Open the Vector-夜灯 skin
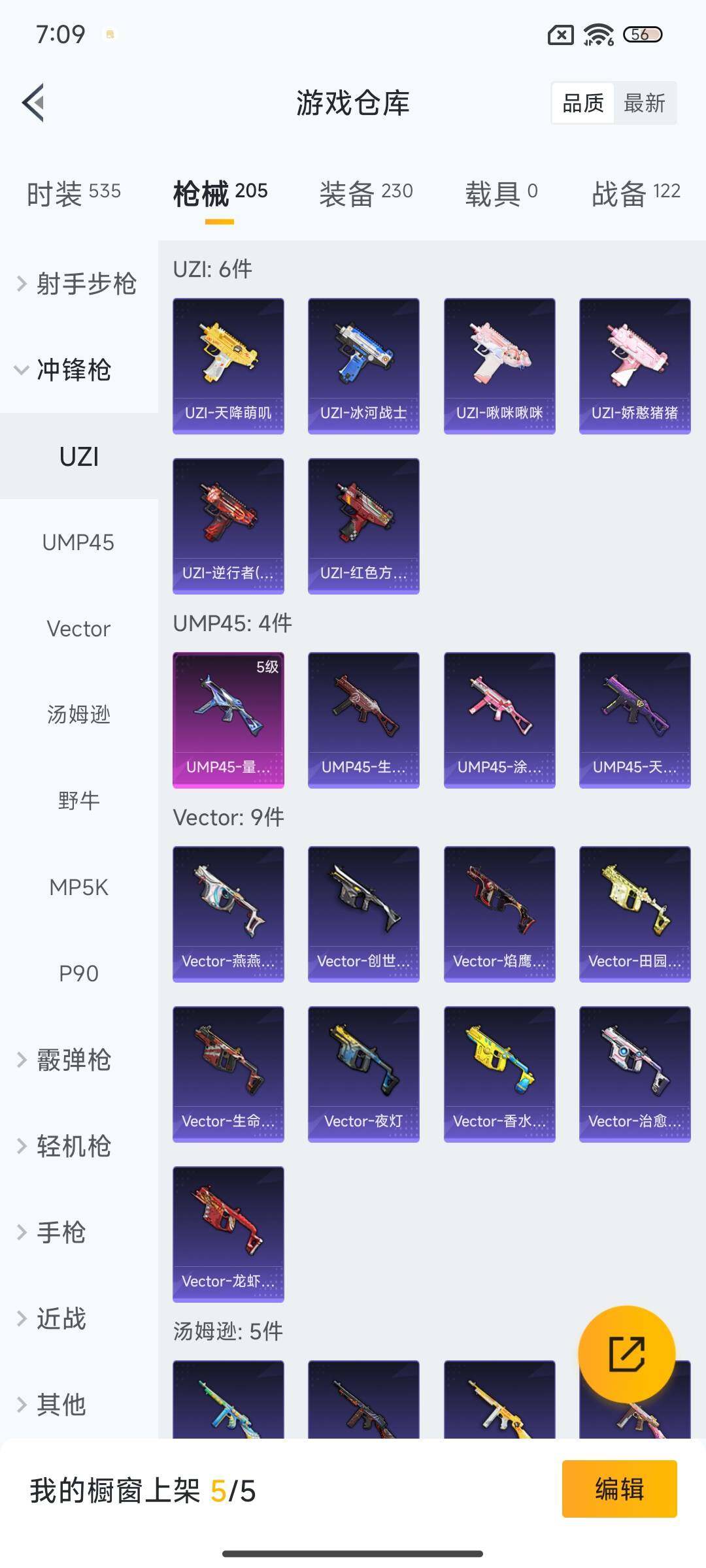 363,1073
